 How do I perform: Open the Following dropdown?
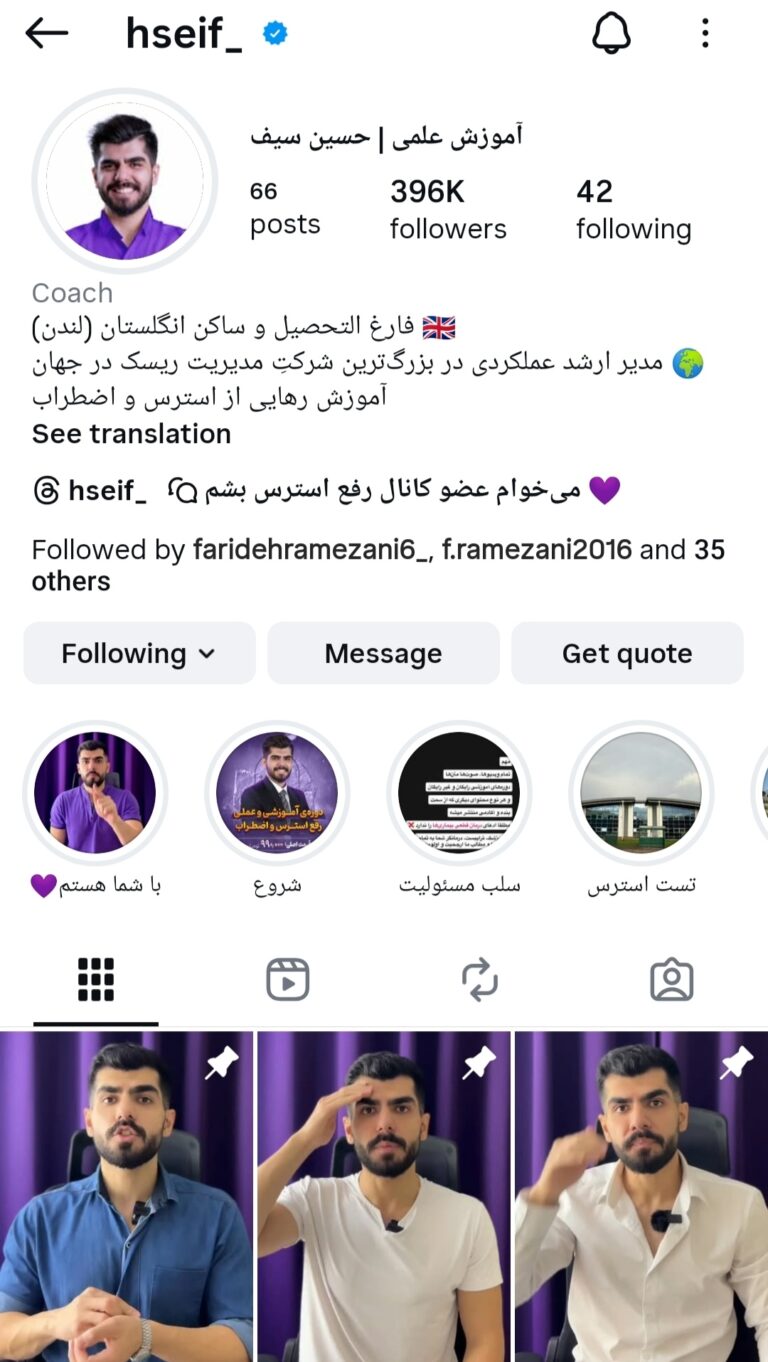click(x=139, y=653)
